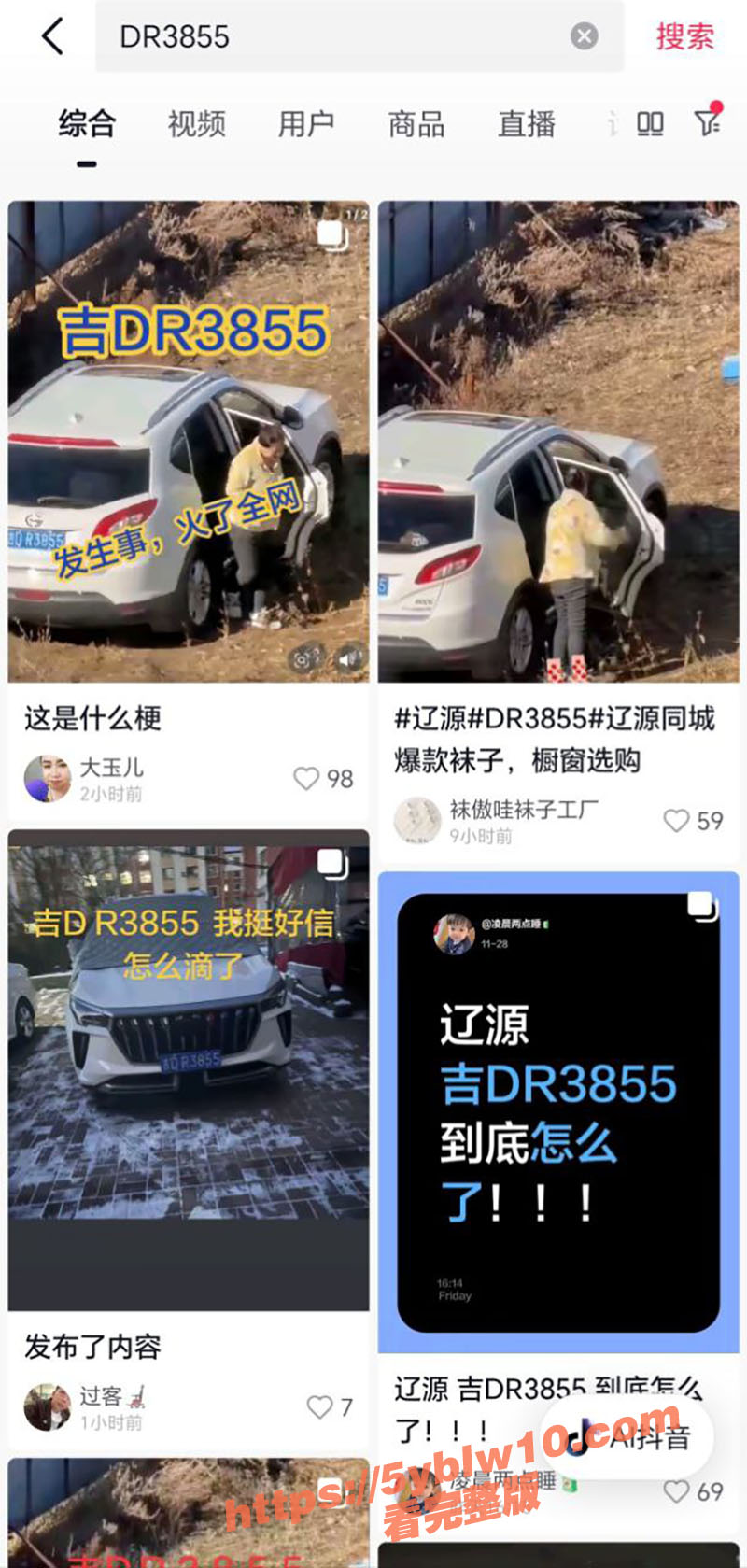
Task: Tap the back arrow at top left
Action: point(51,37)
